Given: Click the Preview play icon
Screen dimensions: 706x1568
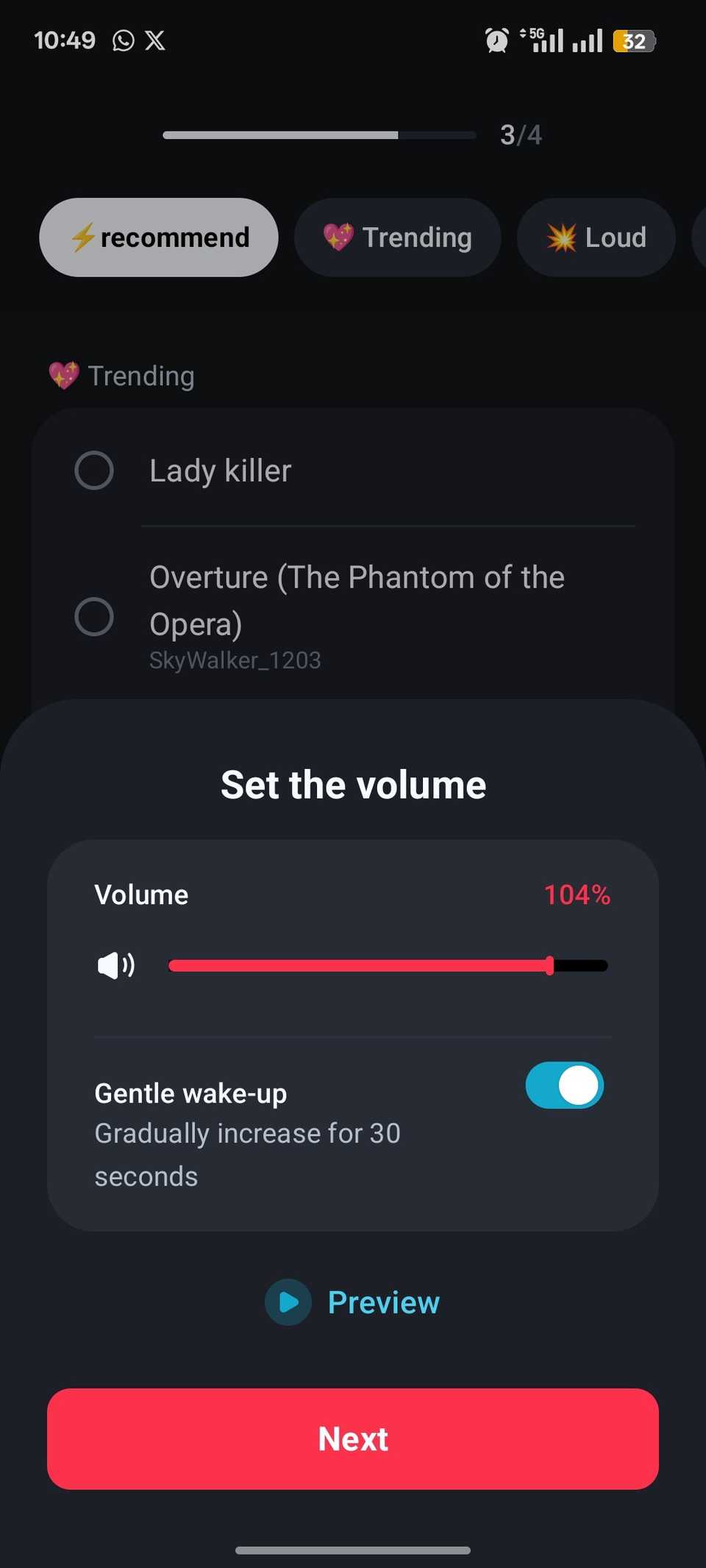Looking at the screenshot, I should click(288, 1301).
